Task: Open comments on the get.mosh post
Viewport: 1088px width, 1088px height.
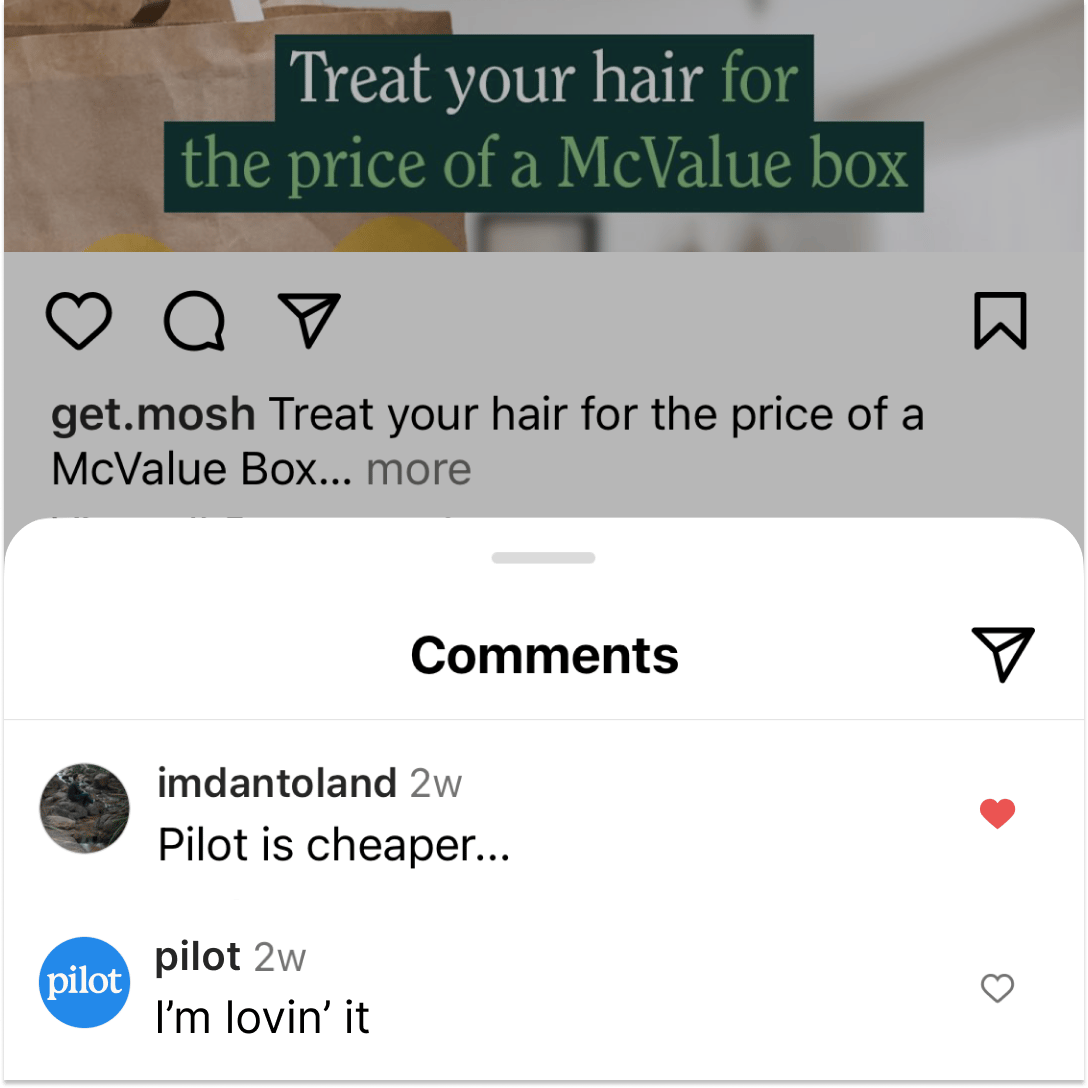Action: point(194,321)
